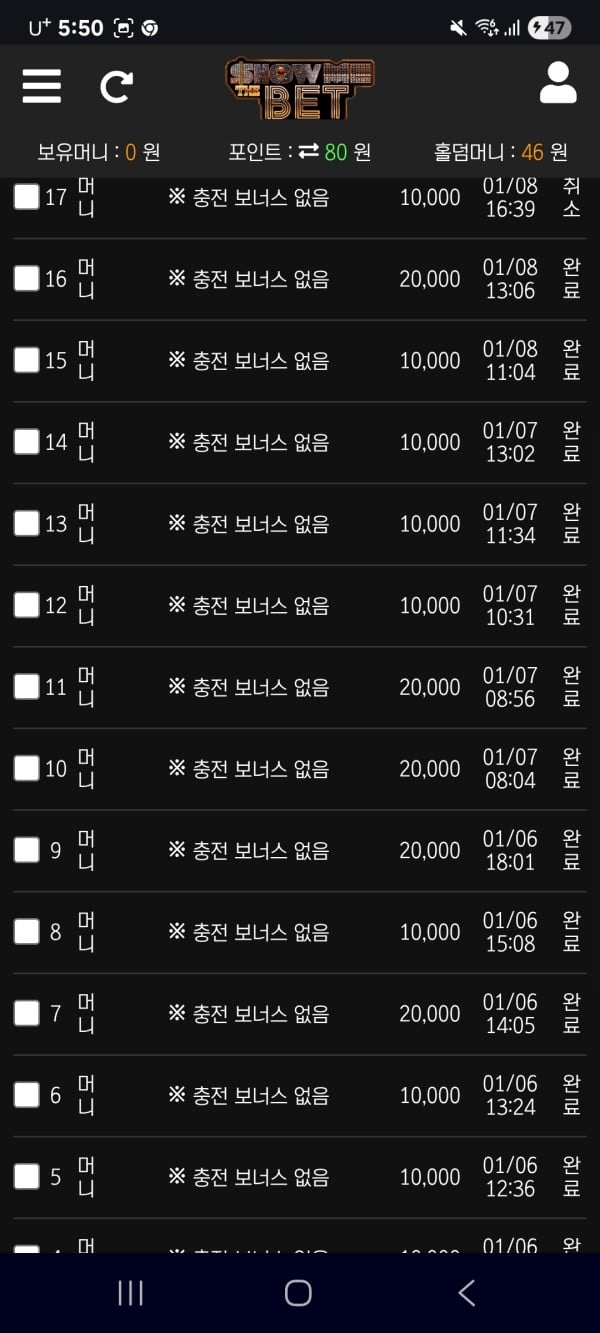Screen dimensions: 600x1333
Task: Mark row 7's checkbox
Action: click(26, 1013)
